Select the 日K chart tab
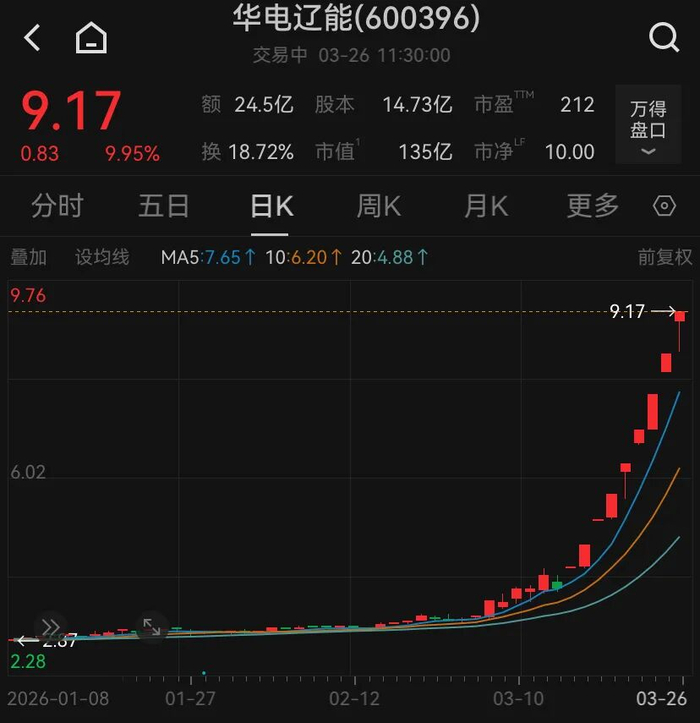This screenshot has width=700, height=723. tap(271, 206)
